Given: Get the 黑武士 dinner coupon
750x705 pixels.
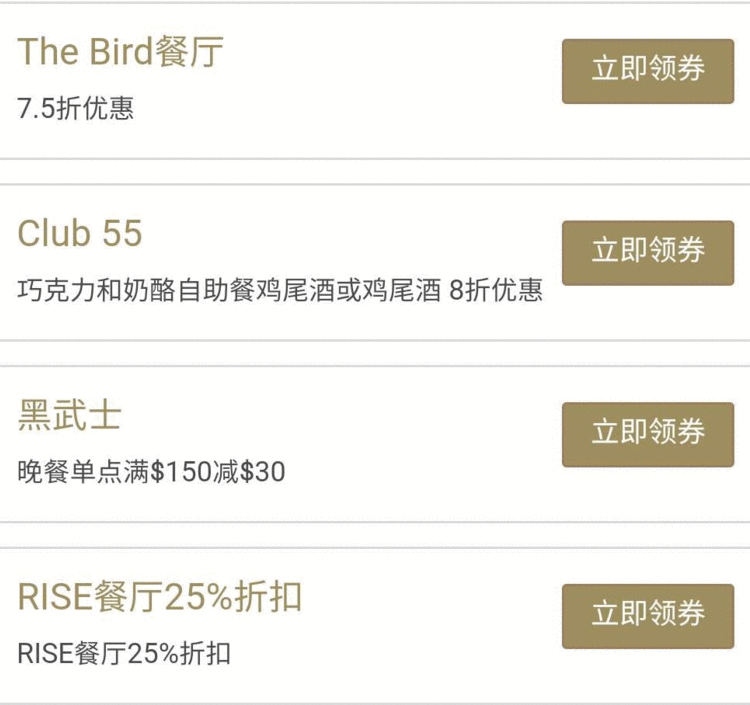Looking at the screenshot, I should coord(647,434).
